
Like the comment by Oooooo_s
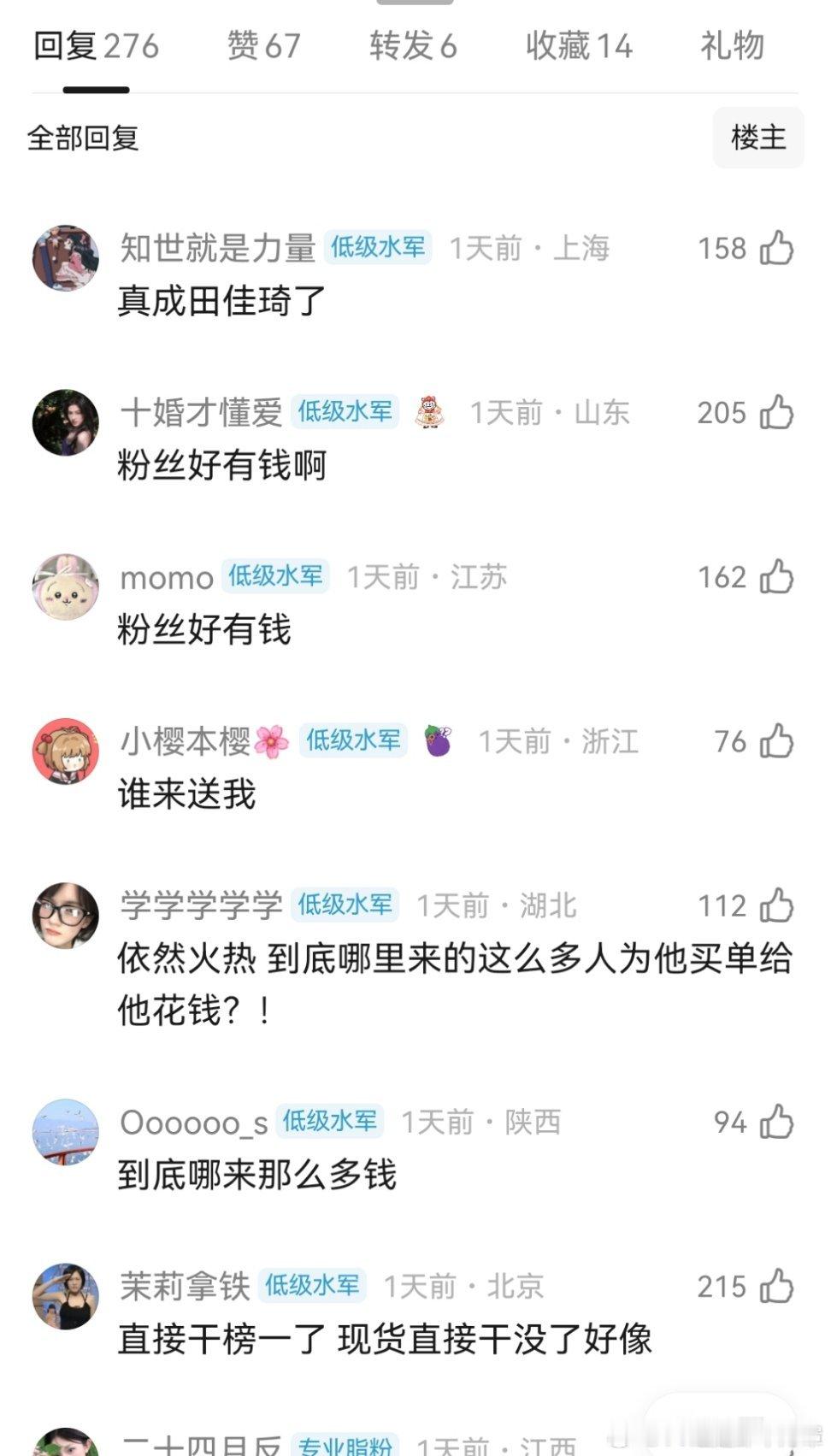pyautogui.click(x=776, y=1122)
